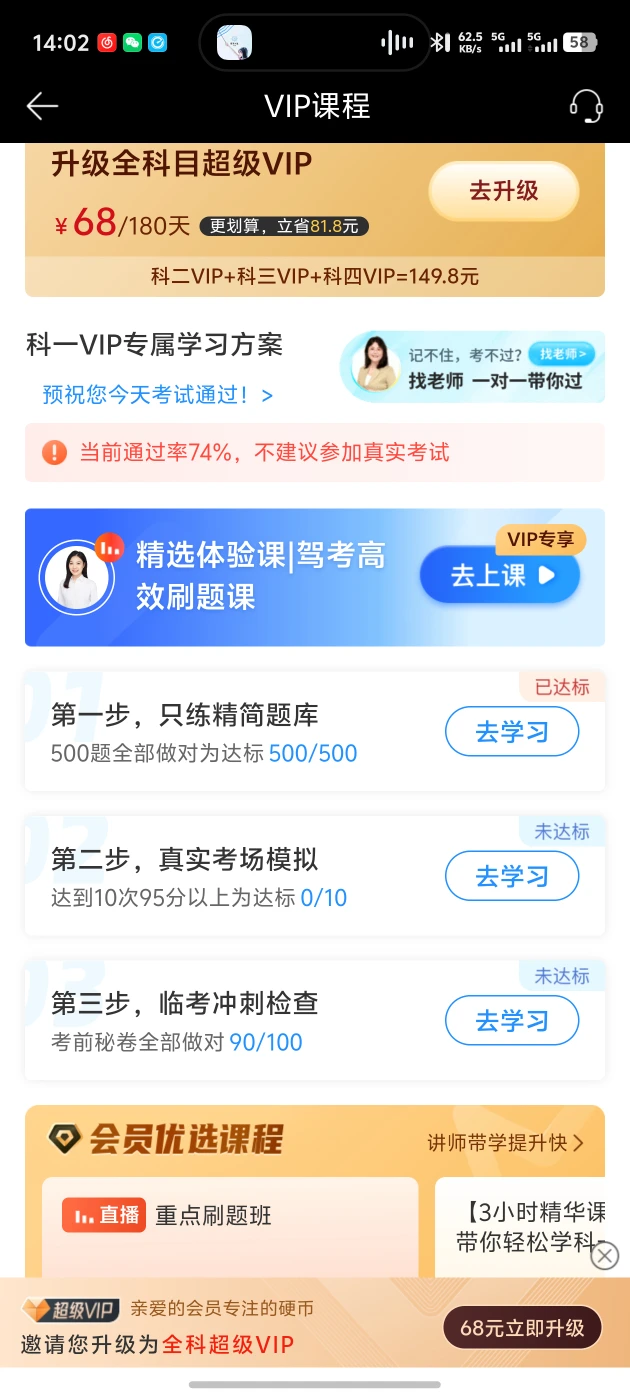This screenshot has height=1400, width=630.
Task: Open the 找老师 one-on-one teacher banner
Action: (472, 367)
